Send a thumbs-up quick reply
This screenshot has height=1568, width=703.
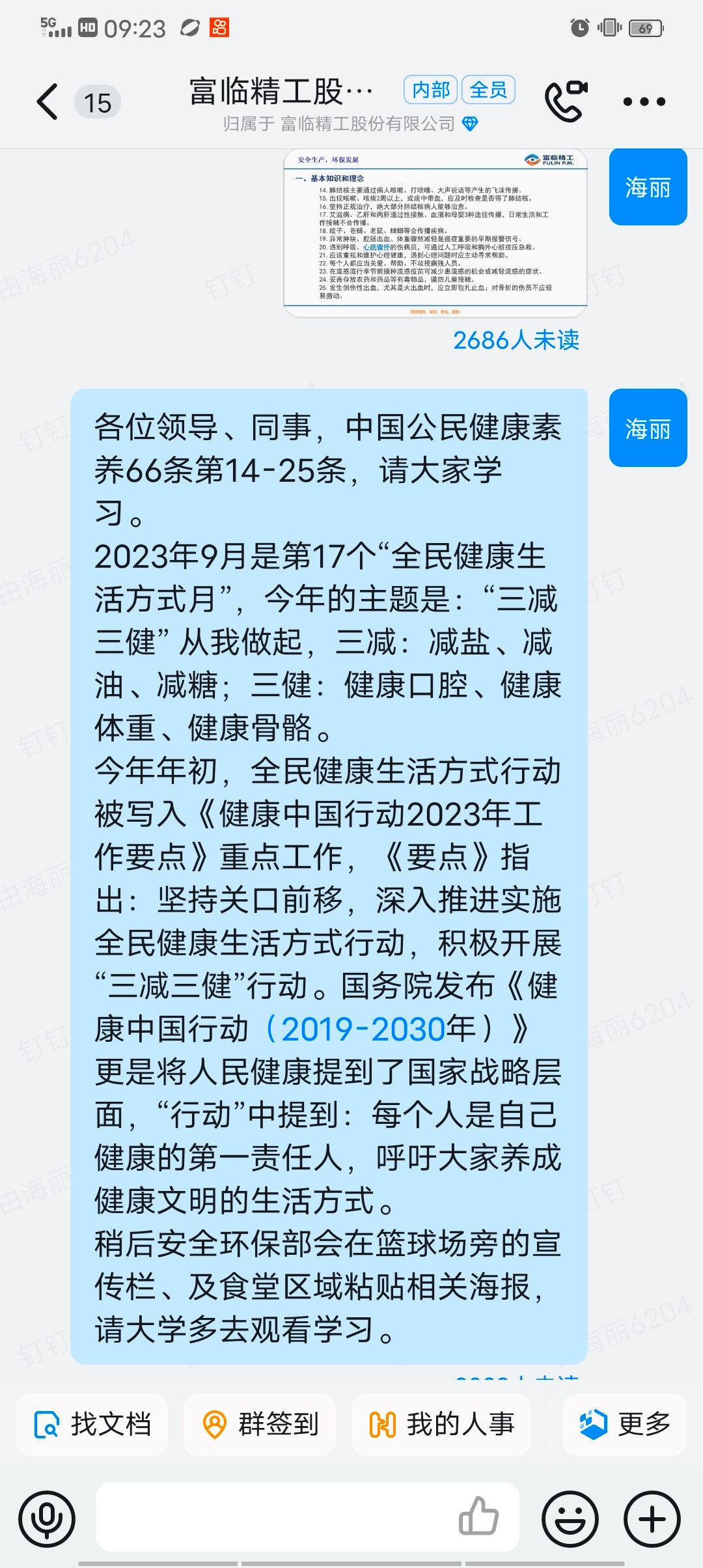(x=478, y=1516)
